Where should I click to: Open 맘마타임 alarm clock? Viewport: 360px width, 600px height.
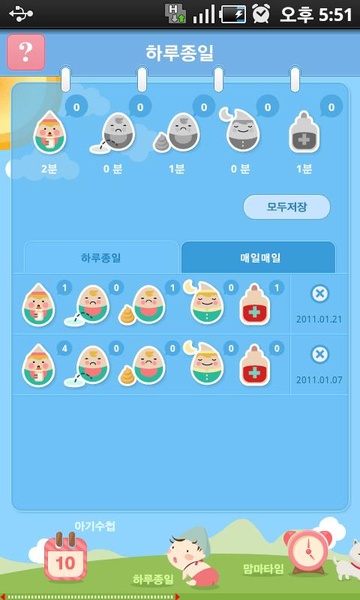tap(307, 552)
